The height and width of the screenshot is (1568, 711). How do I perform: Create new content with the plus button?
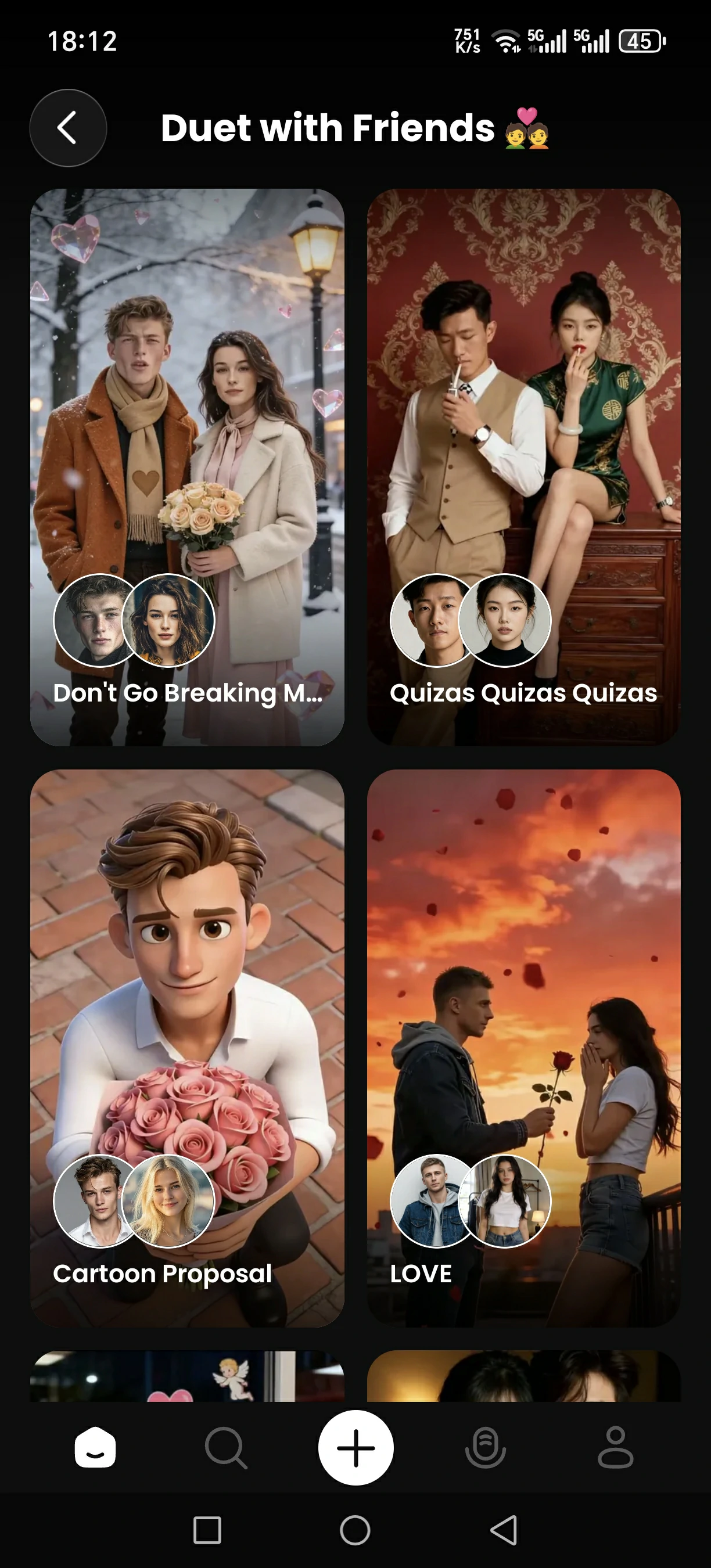click(x=355, y=1447)
